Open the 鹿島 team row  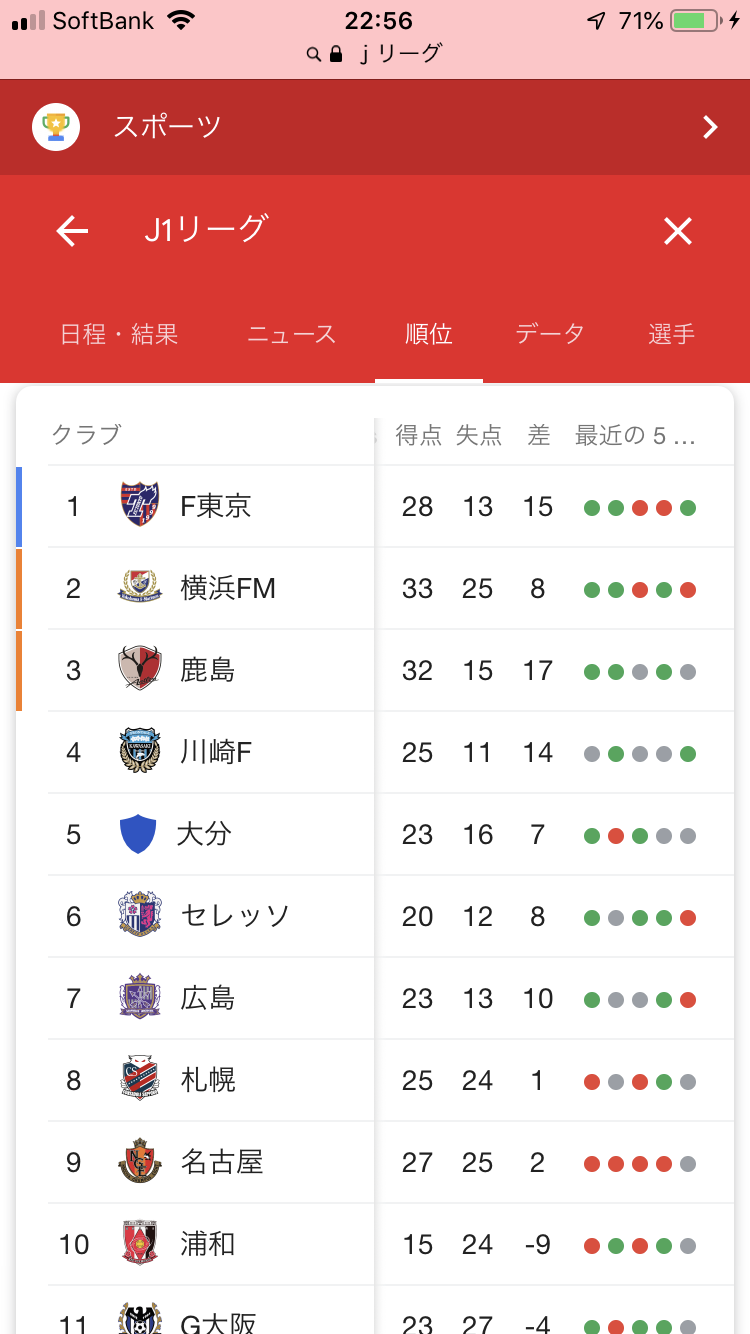click(375, 670)
